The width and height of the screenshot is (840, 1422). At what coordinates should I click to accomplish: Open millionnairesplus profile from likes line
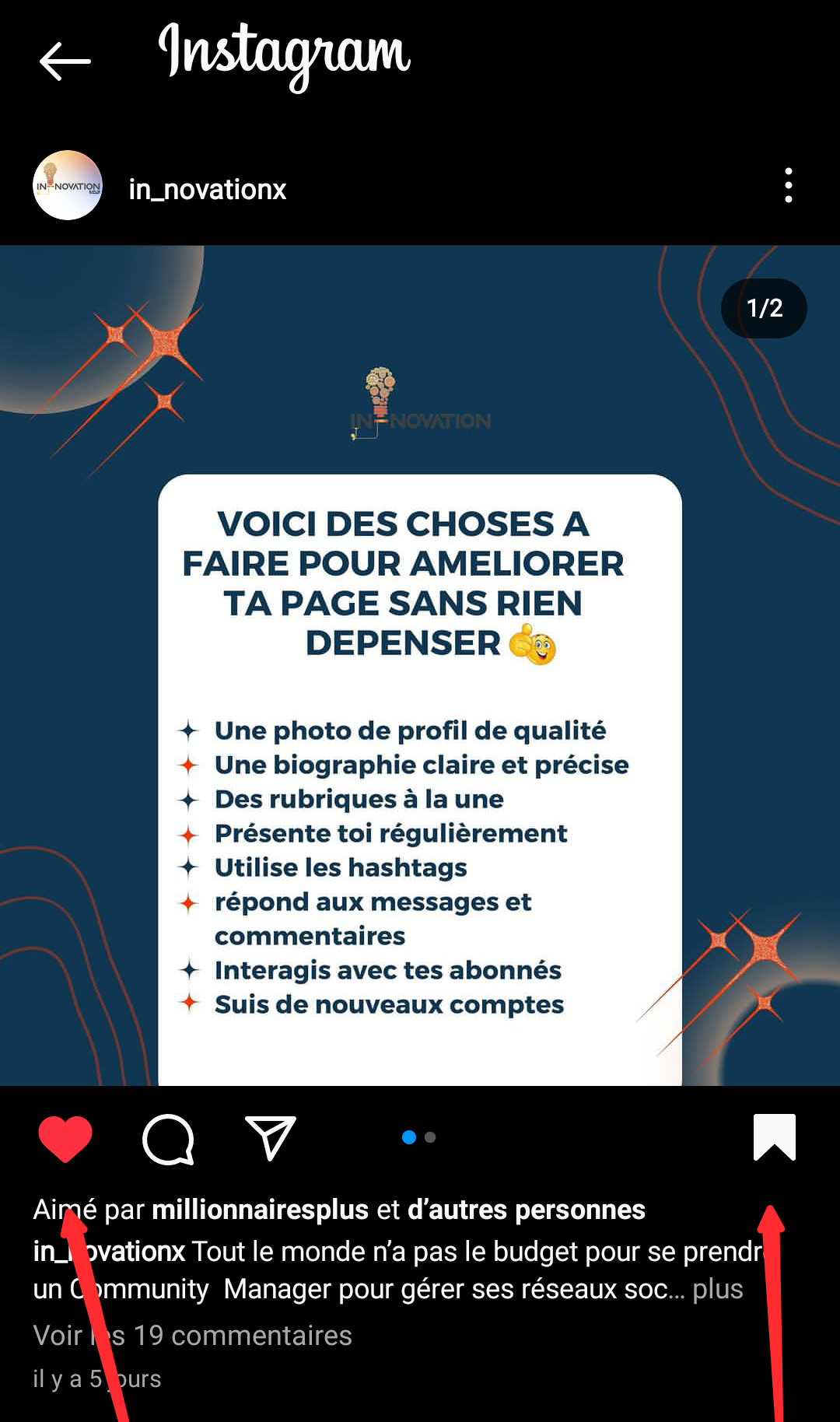(260, 1210)
